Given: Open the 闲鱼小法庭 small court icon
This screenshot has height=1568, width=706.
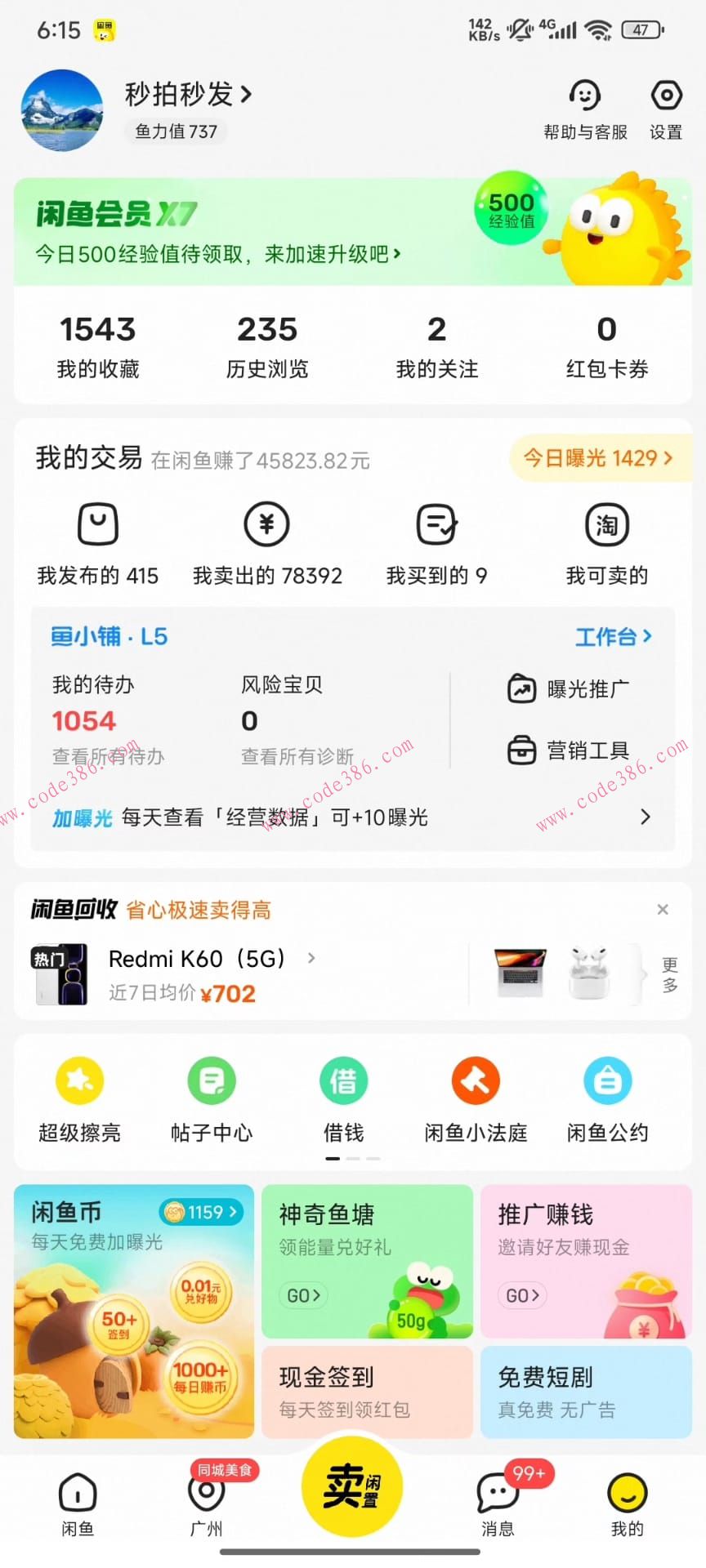Looking at the screenshot, I should pyautogui.click(x=475, y=1080).
